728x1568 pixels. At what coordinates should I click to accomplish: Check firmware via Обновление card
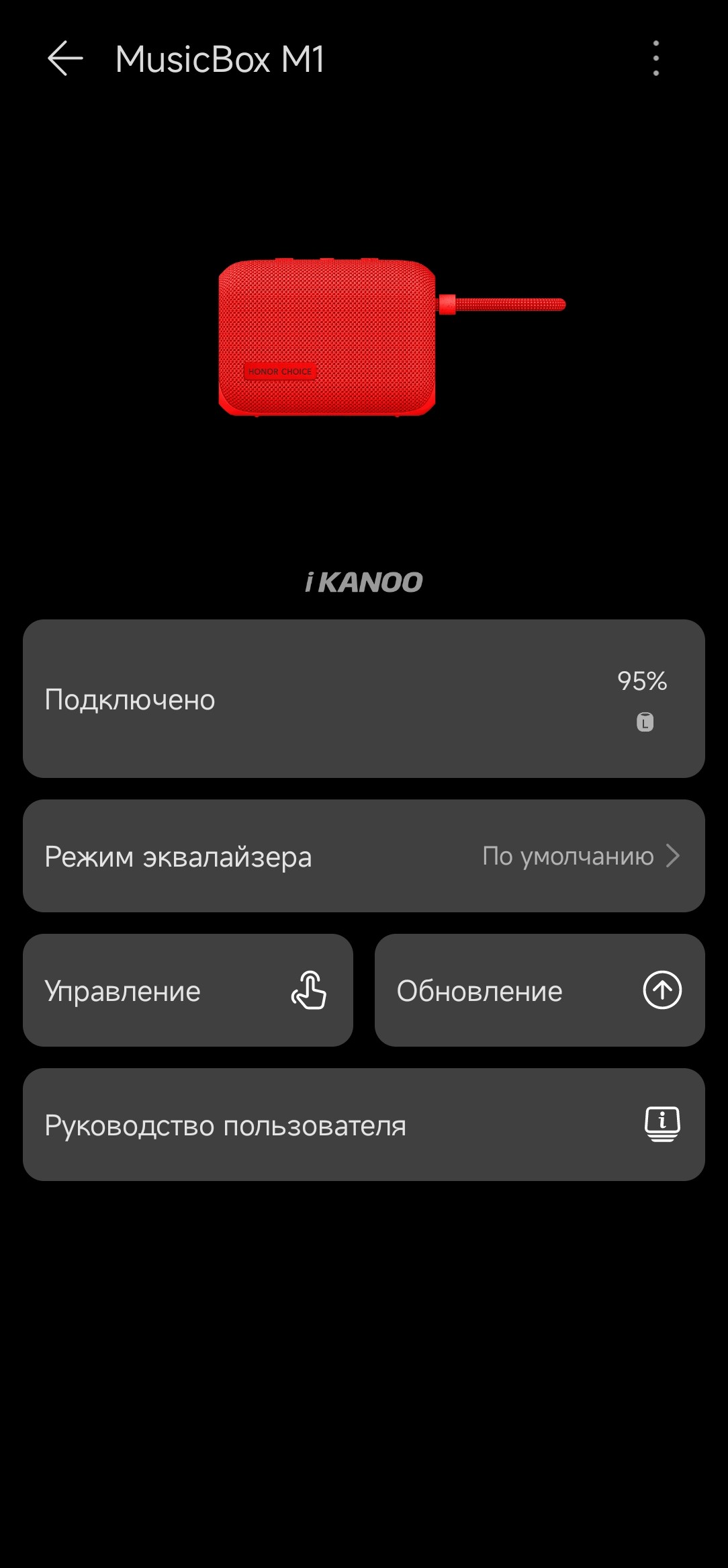coord(539,990)
